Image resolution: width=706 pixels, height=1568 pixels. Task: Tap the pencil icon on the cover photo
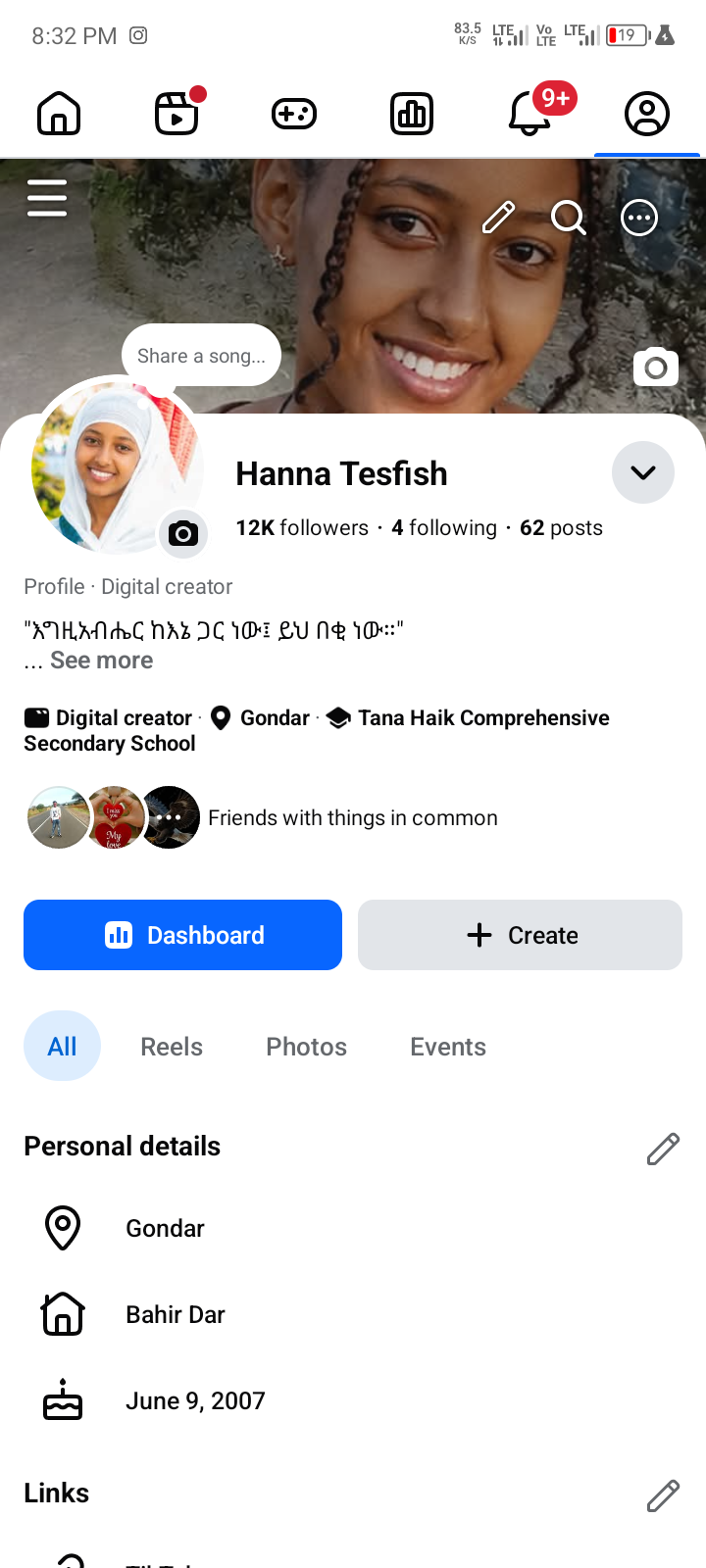499,218
